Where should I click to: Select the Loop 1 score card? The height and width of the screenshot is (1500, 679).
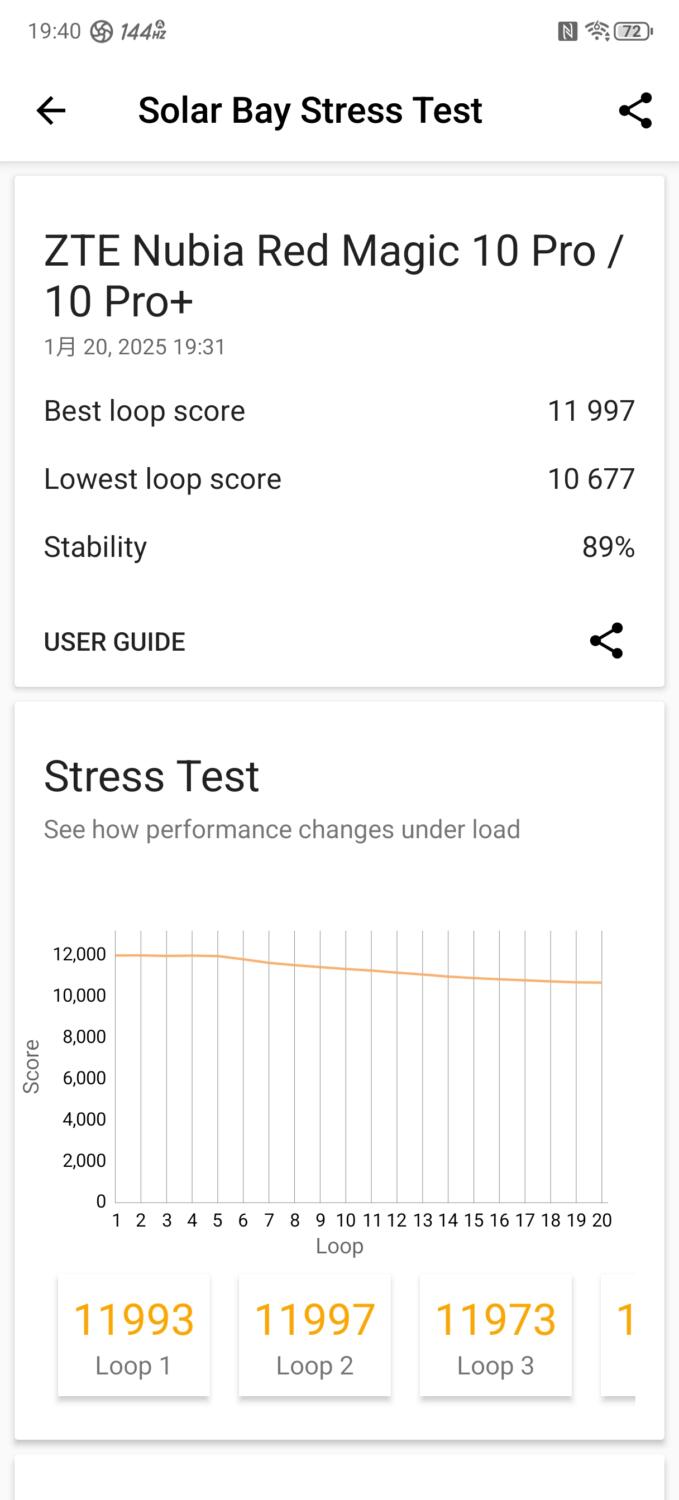[133, 1335]
